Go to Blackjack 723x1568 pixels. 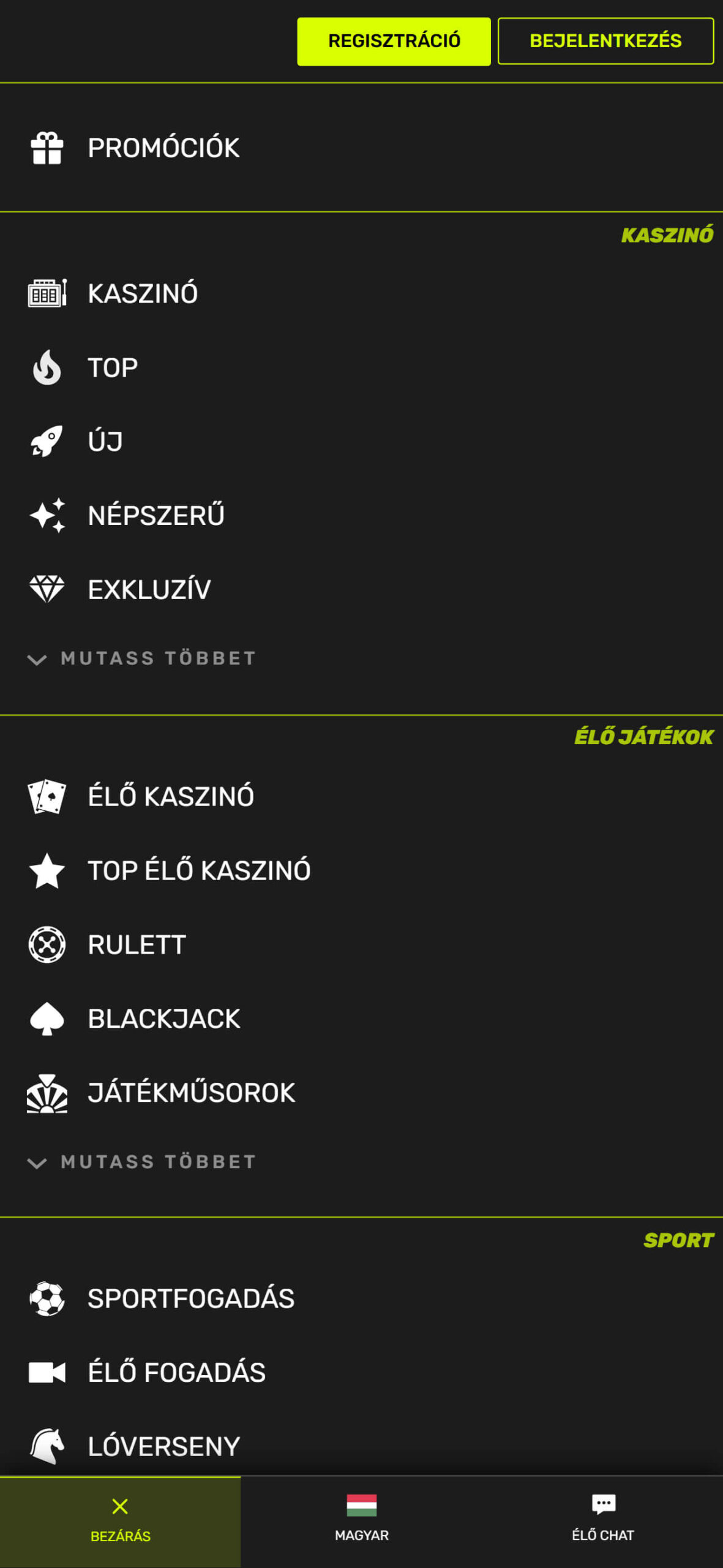pyautogui.click(x=163, y=1019)
